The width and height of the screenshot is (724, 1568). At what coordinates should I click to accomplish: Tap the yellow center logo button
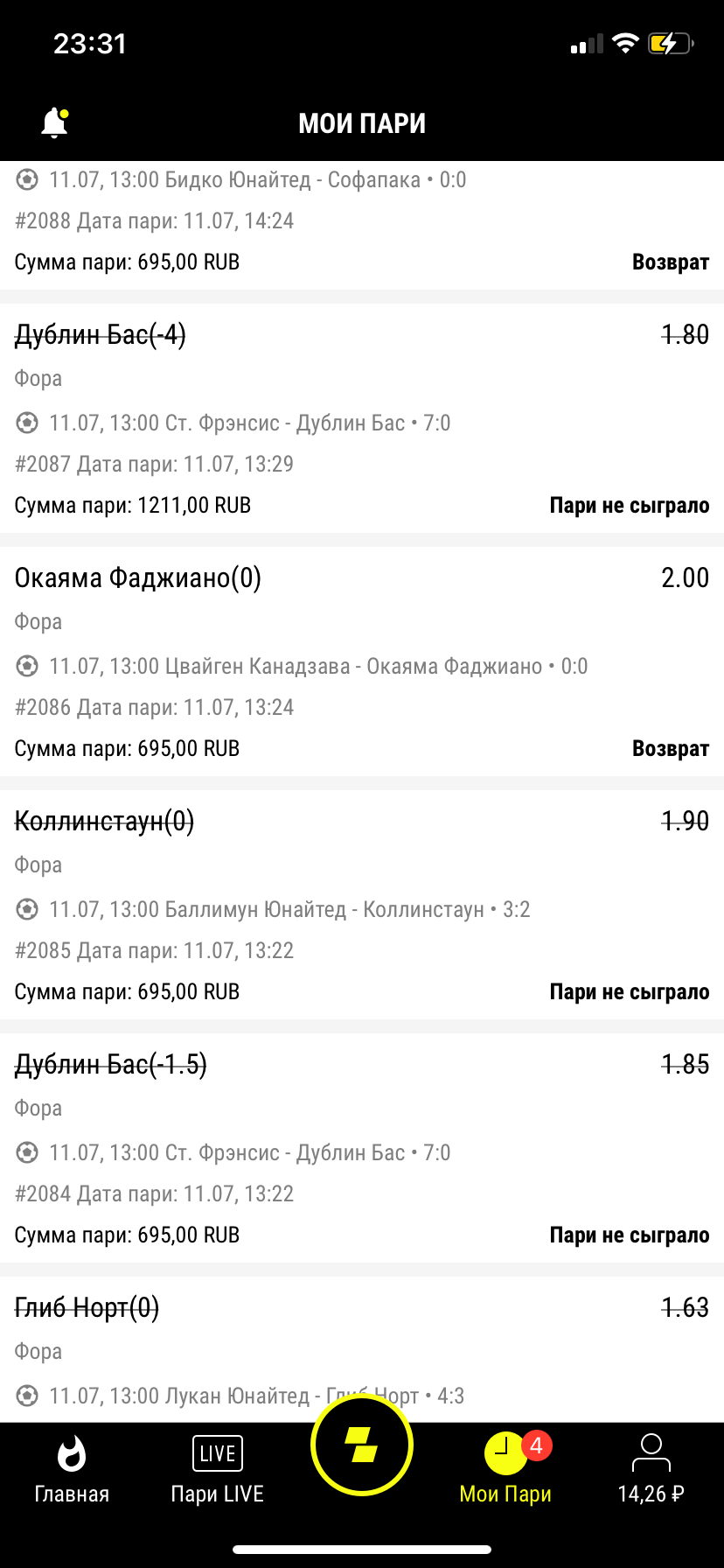click(x=361, y=1445)
